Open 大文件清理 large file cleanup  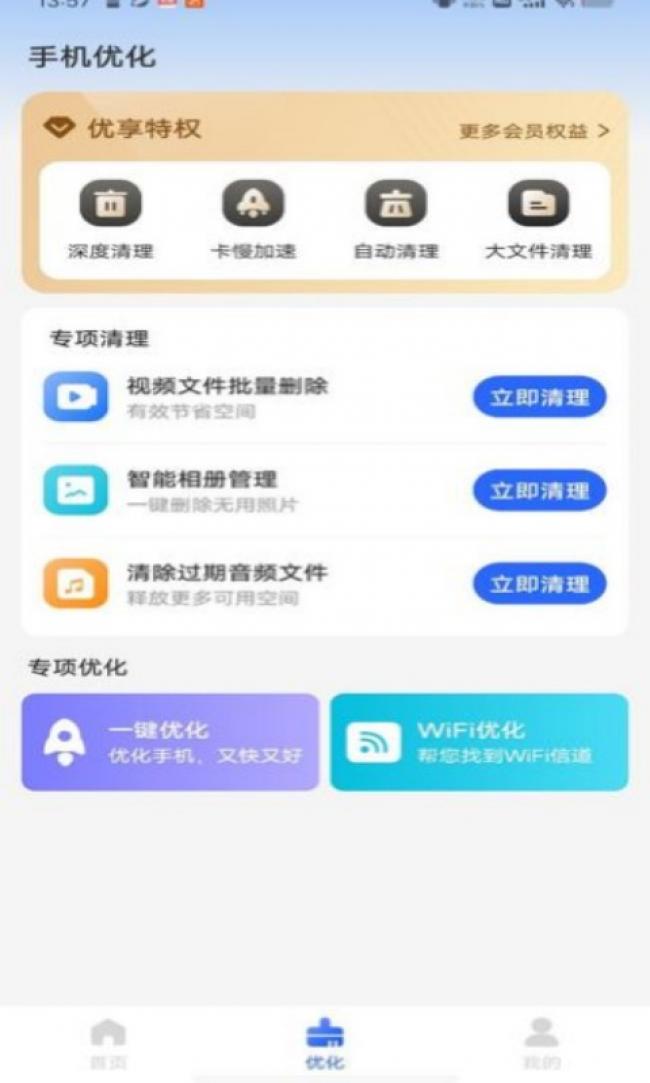(538, 219)
